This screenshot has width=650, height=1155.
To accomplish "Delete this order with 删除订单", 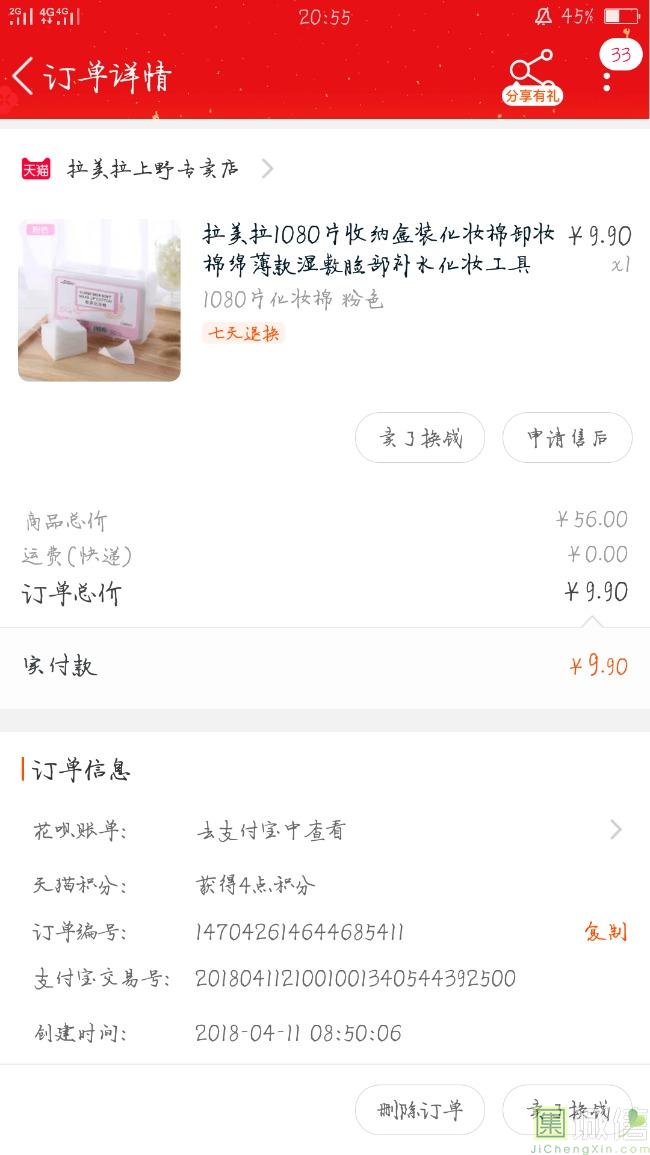I will coord(420,1110).
